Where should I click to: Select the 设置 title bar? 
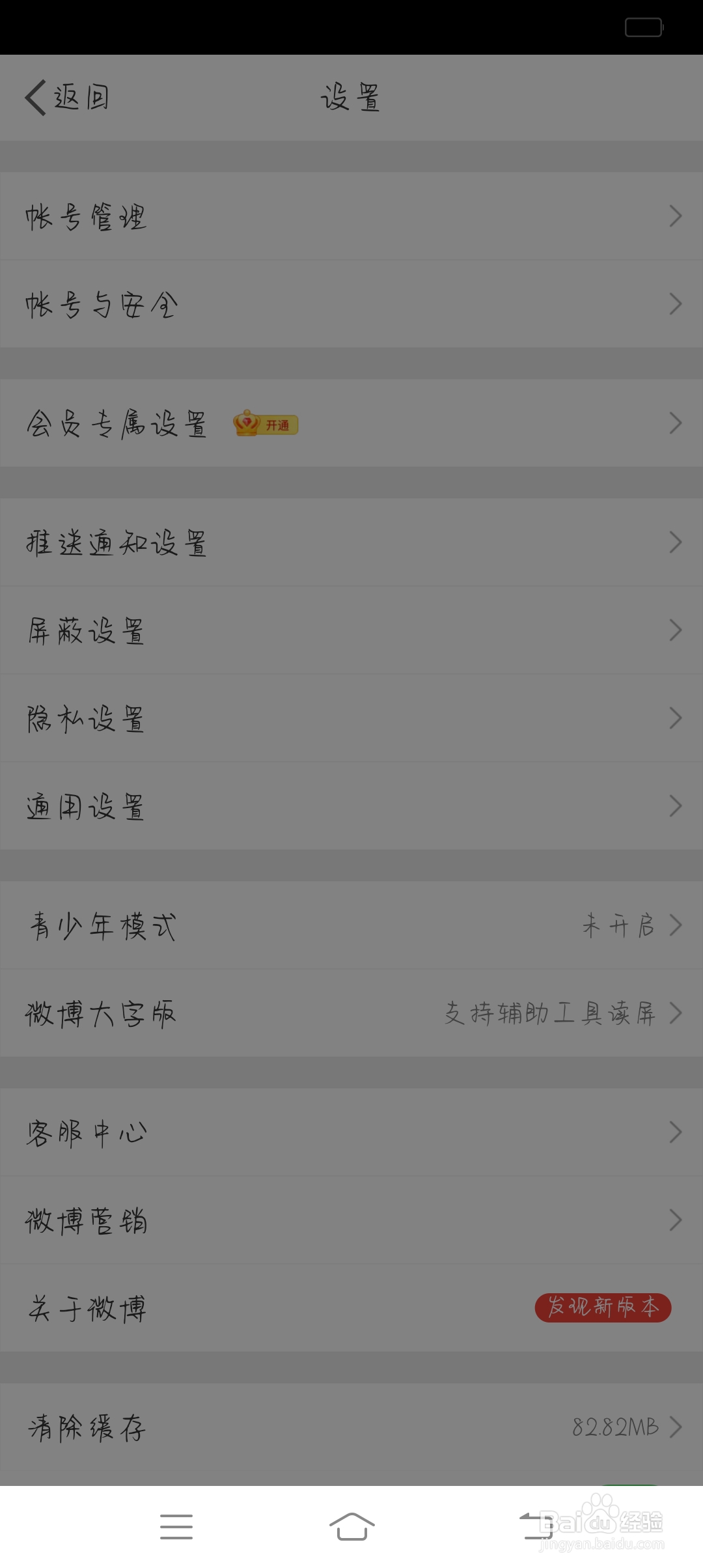coord(351,98)
